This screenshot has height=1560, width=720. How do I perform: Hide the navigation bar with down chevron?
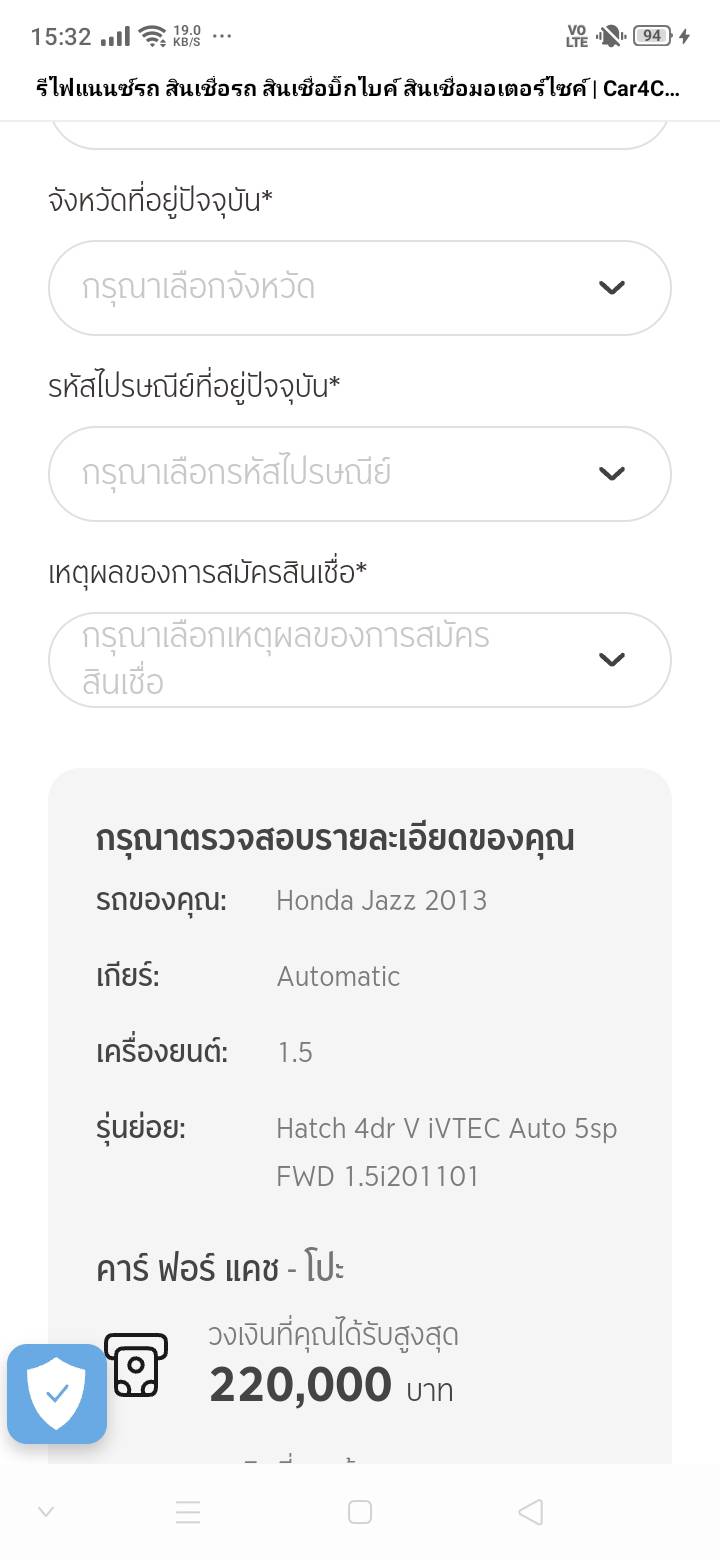pos(46,1512)
